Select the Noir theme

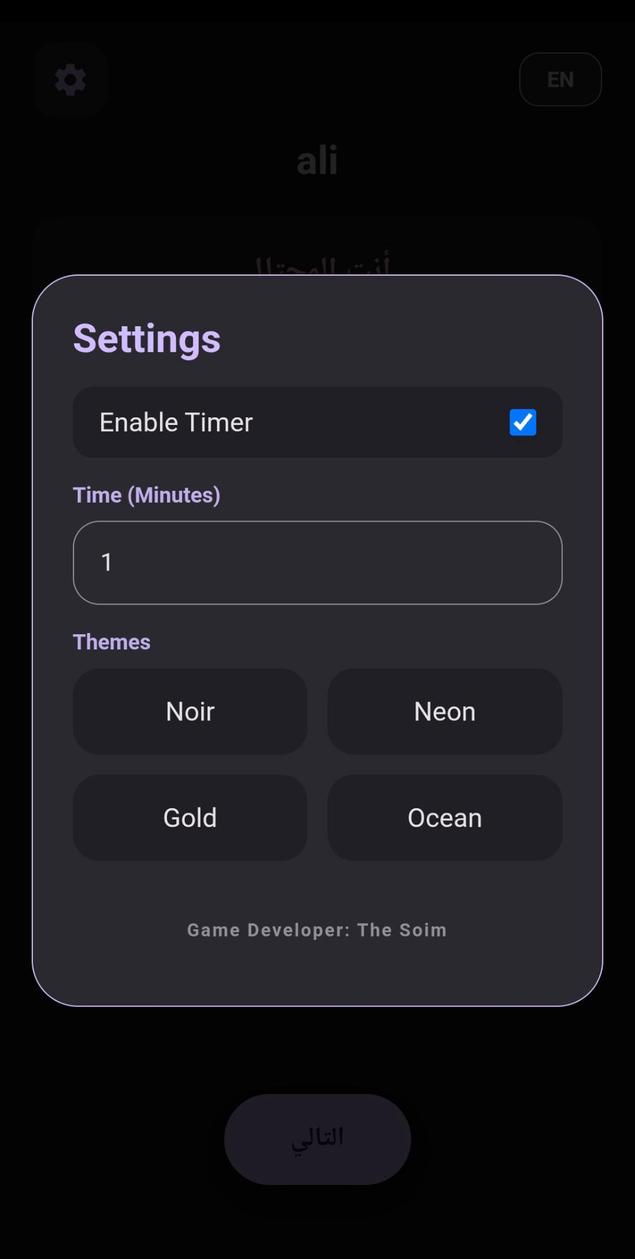tap(190, 711)
